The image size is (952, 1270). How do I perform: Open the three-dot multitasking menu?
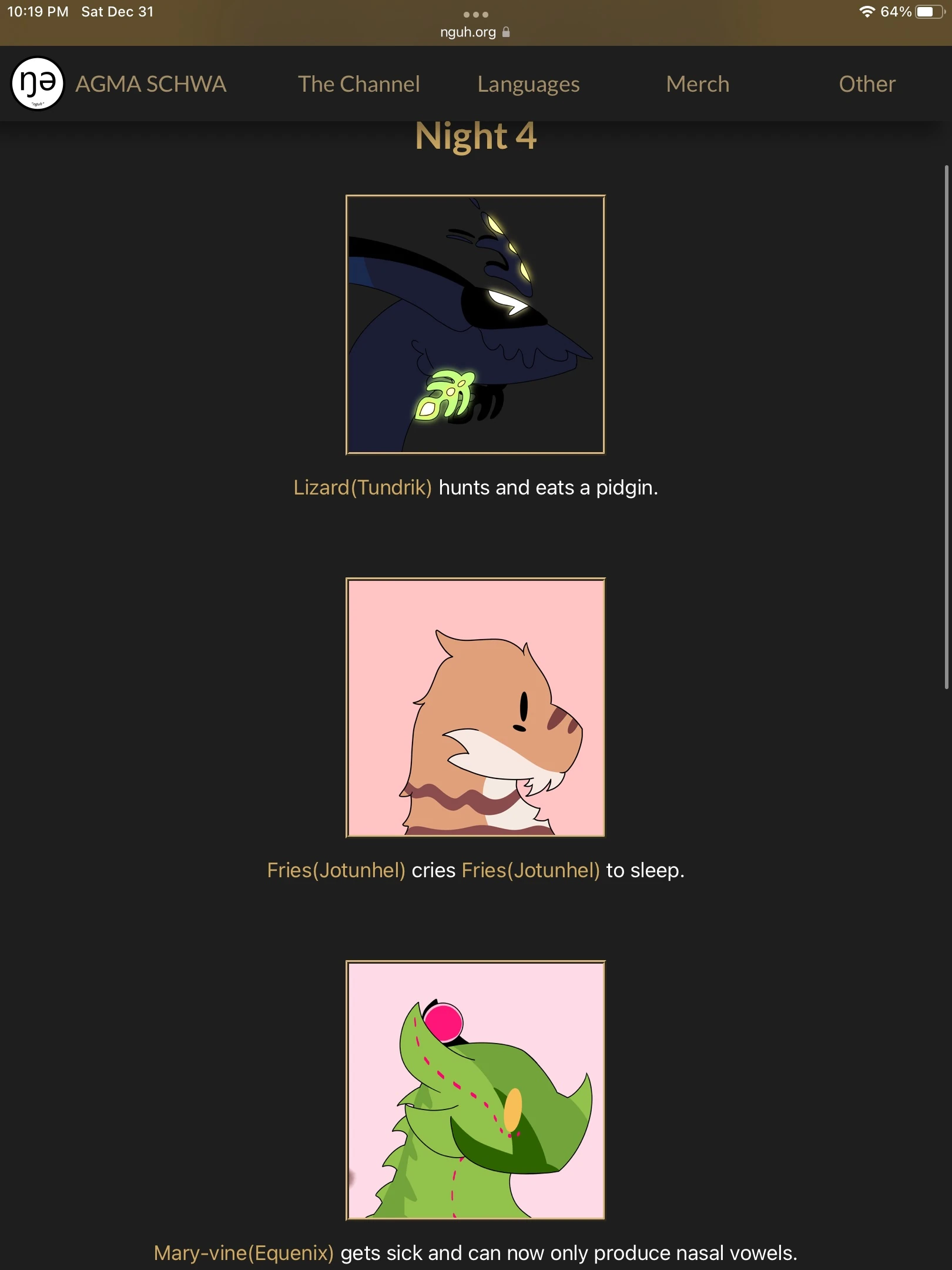(x=475, y=14)
